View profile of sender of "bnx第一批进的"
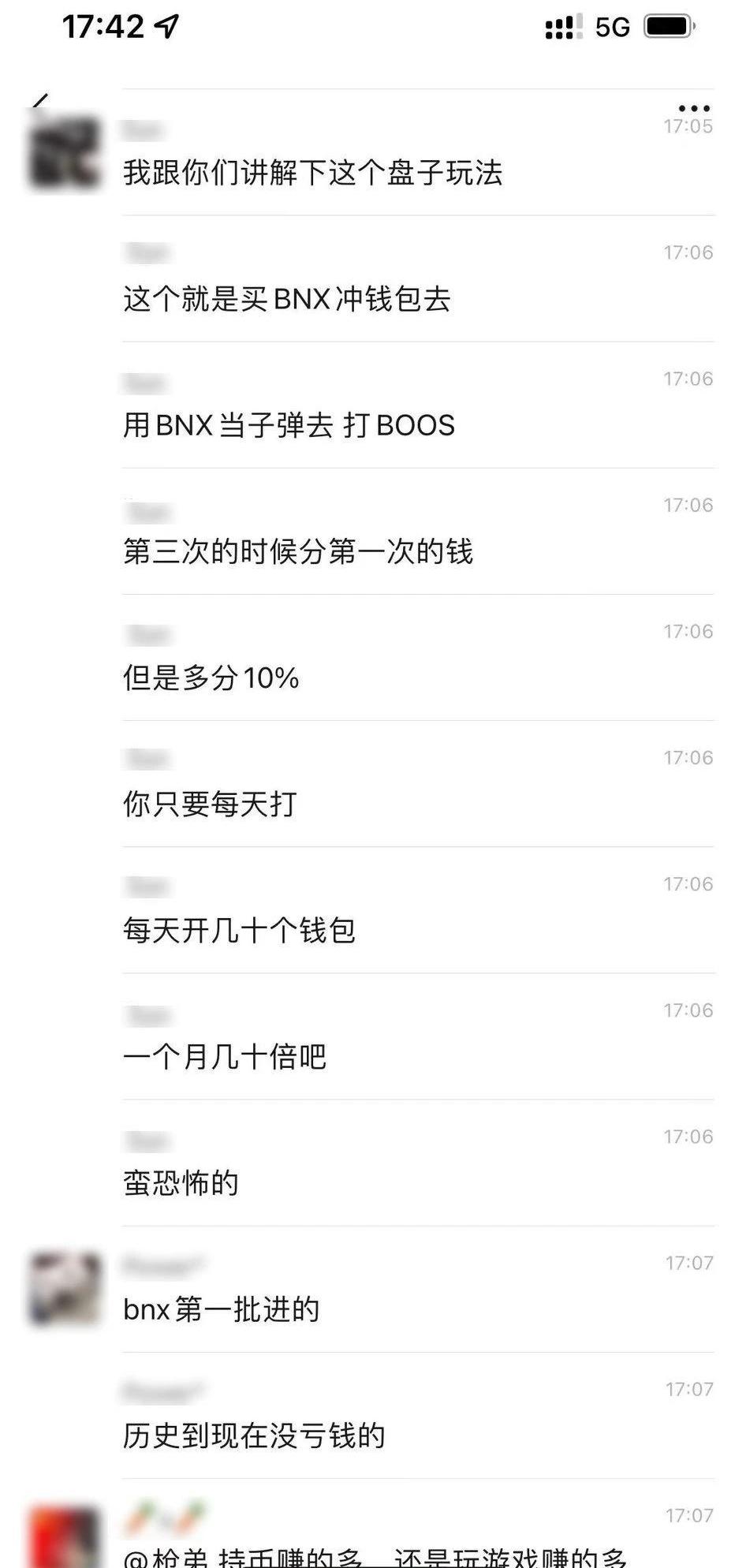The image size is (746, 1568). point(65,1290)
